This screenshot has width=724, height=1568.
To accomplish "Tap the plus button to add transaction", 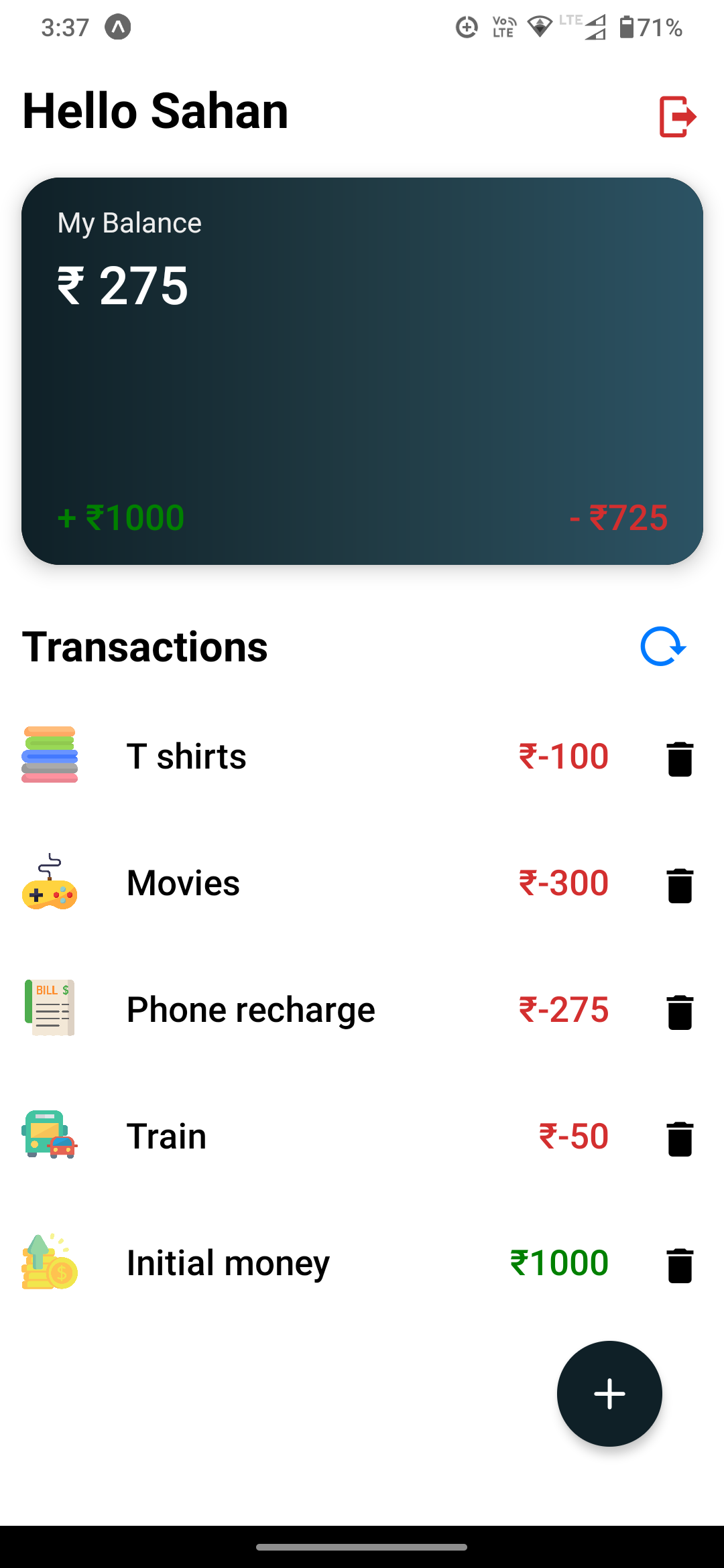I will tap(609, 1394).
